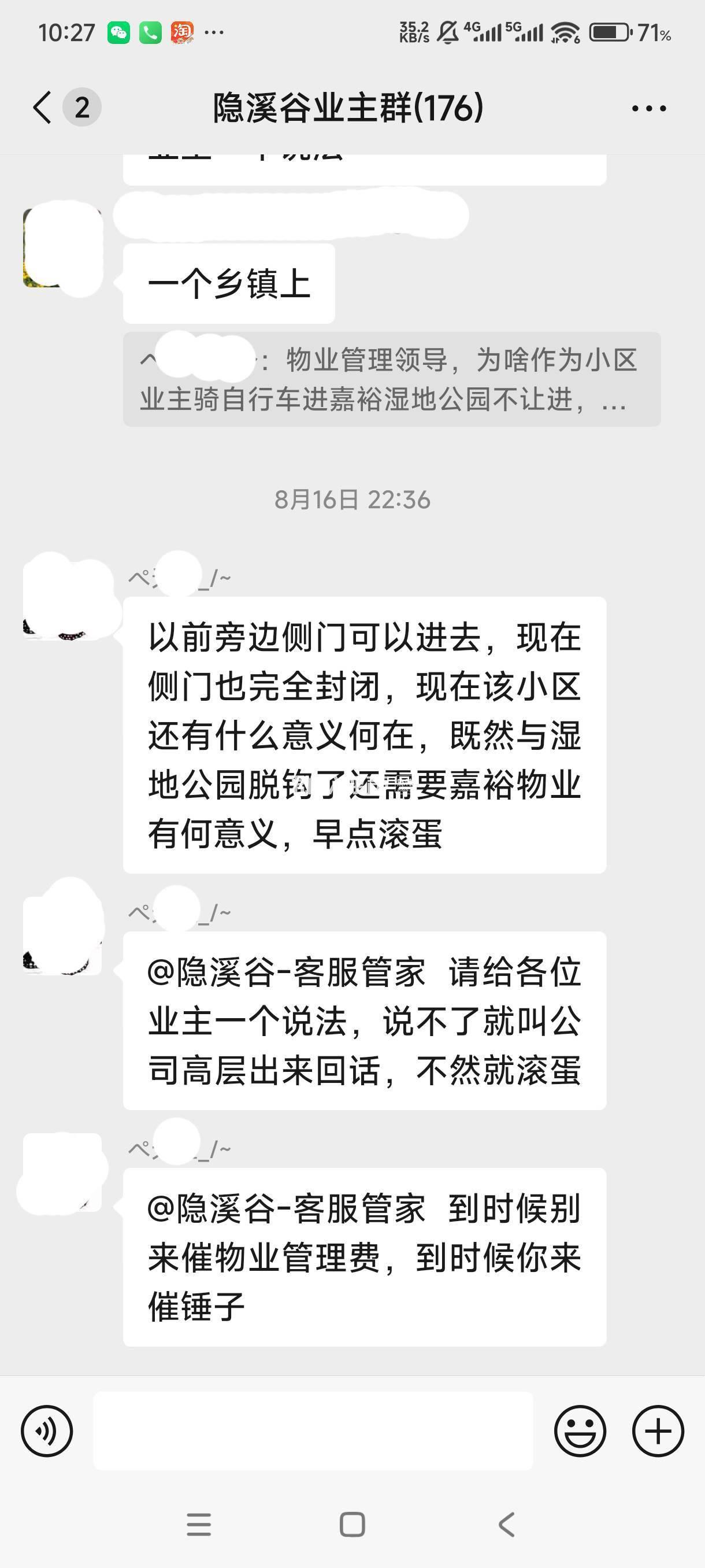Open the emoji sticker panel
The width and height of the screenshot is (705, 1568).
pyautogui.click(x=580, y=1430)
